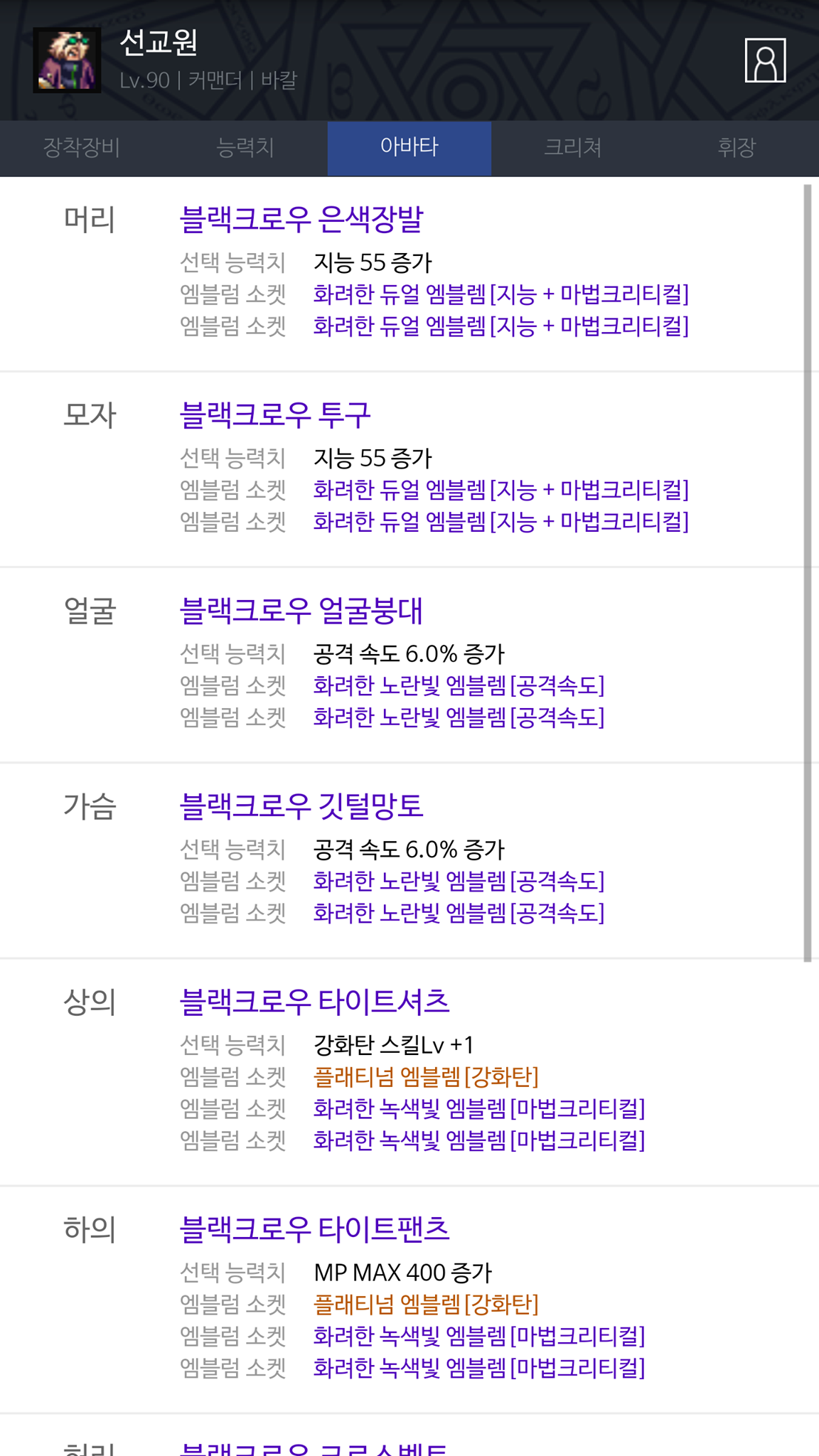
Task: Switch to the 능력치 tab
Action: (245, 148)
